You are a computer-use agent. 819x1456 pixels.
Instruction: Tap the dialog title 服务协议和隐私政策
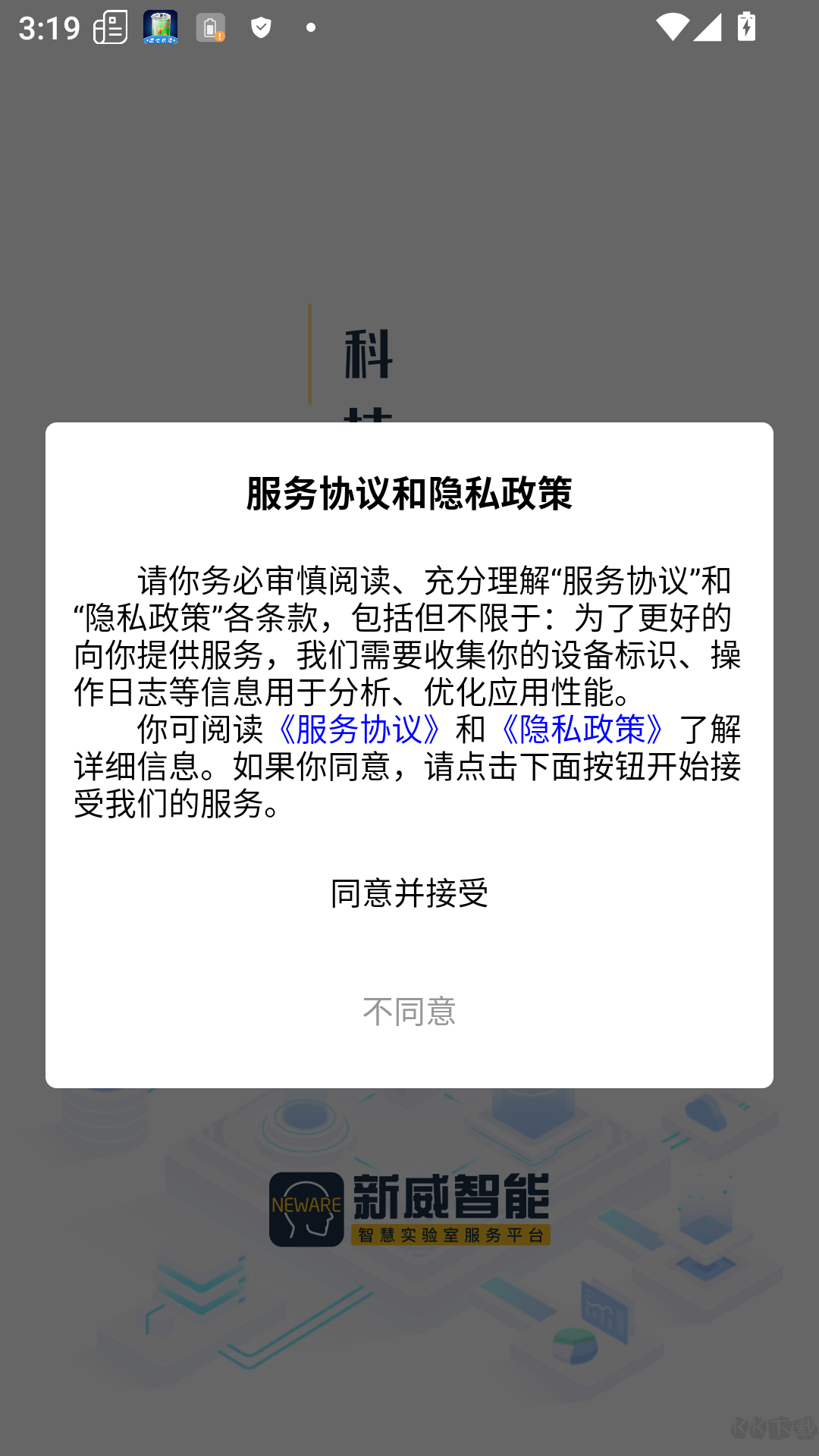click(x=409, y=490)
